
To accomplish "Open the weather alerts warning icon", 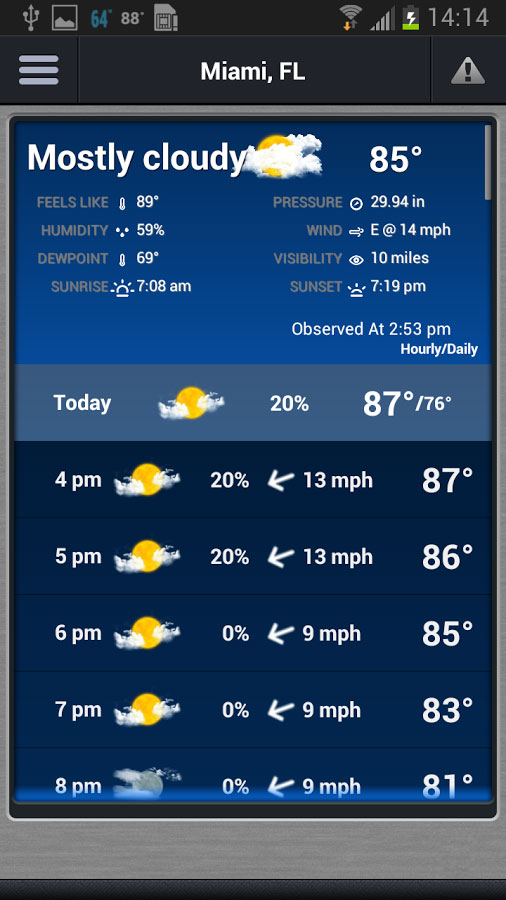I will 468,71.
